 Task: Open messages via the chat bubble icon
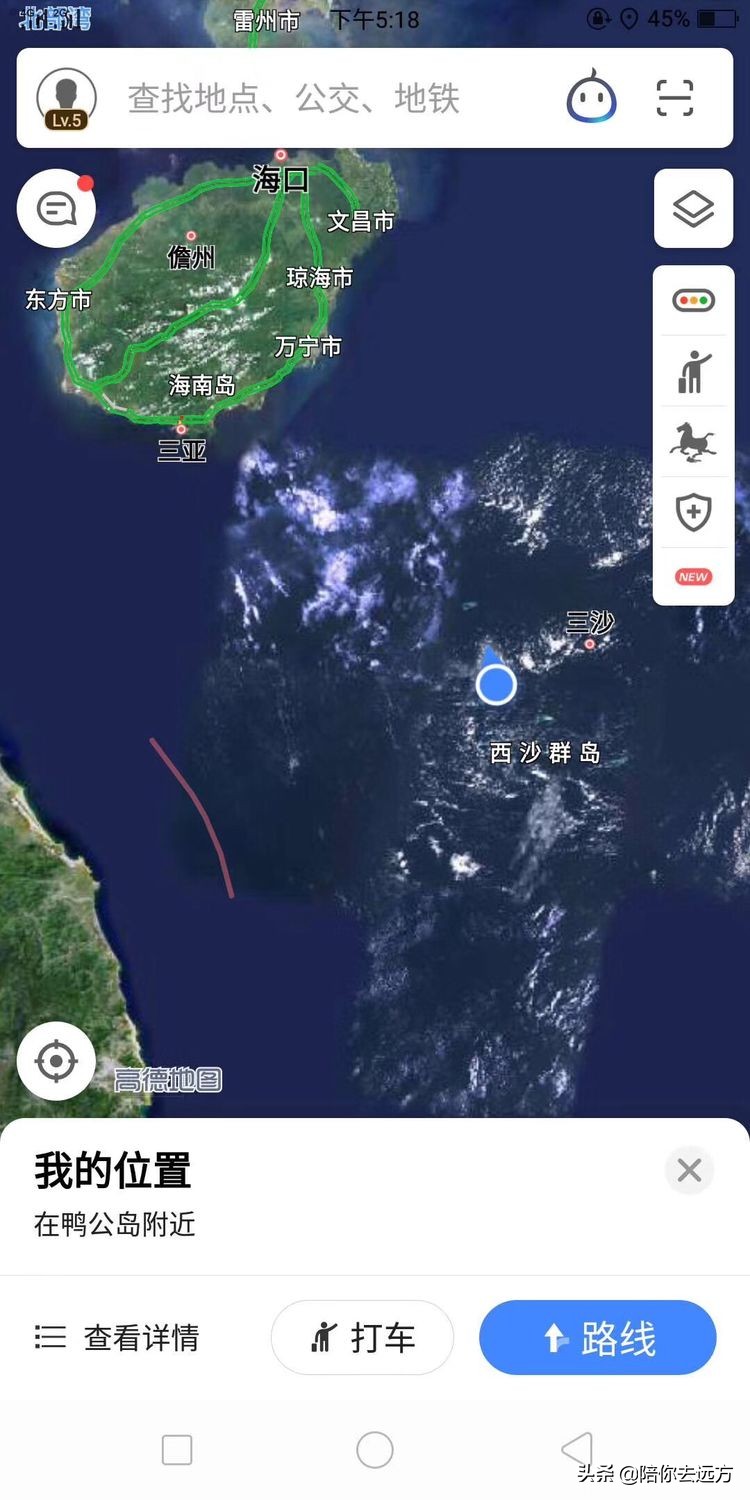pyautogui.click(x=55, y=207)
